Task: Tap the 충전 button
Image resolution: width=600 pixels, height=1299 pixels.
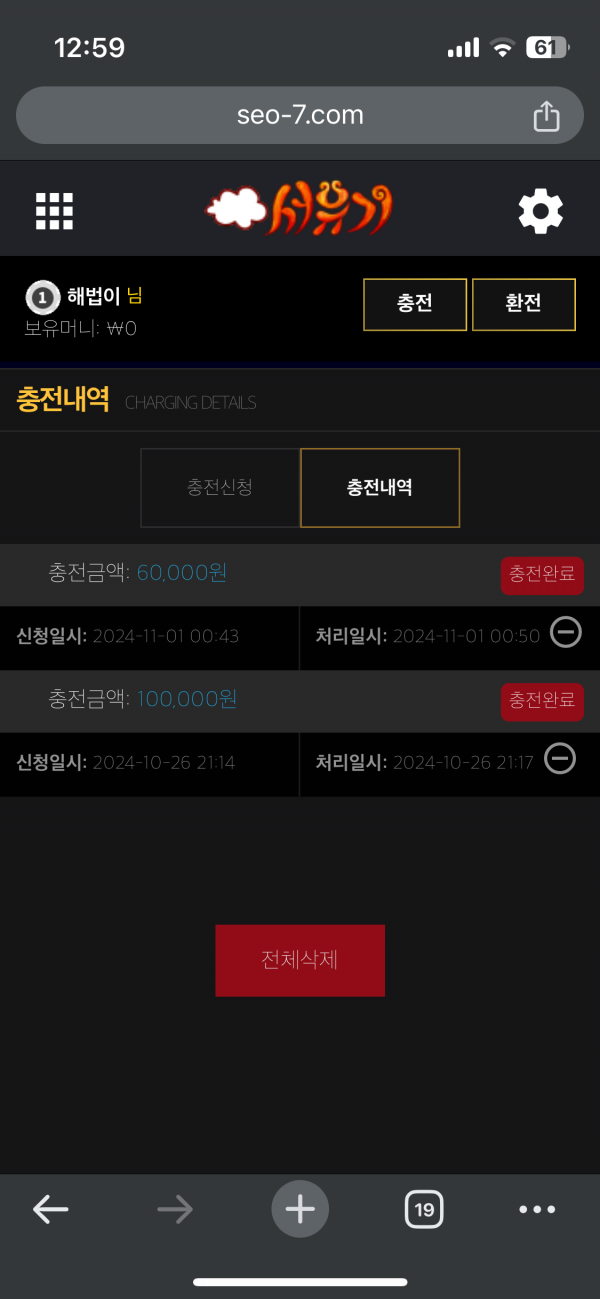Action: pyautogui.click(x=415, y=304)
